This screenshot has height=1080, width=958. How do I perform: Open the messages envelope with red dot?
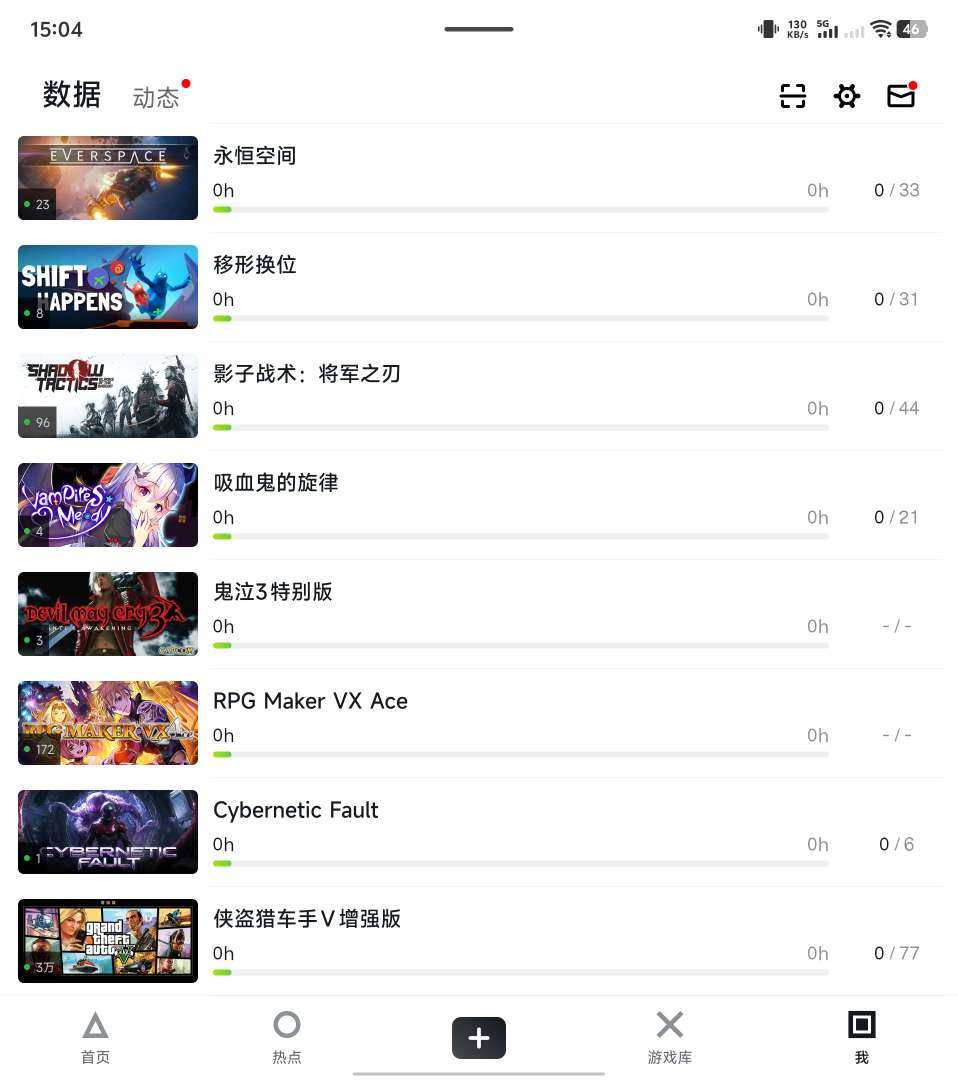tap(899, 95)
